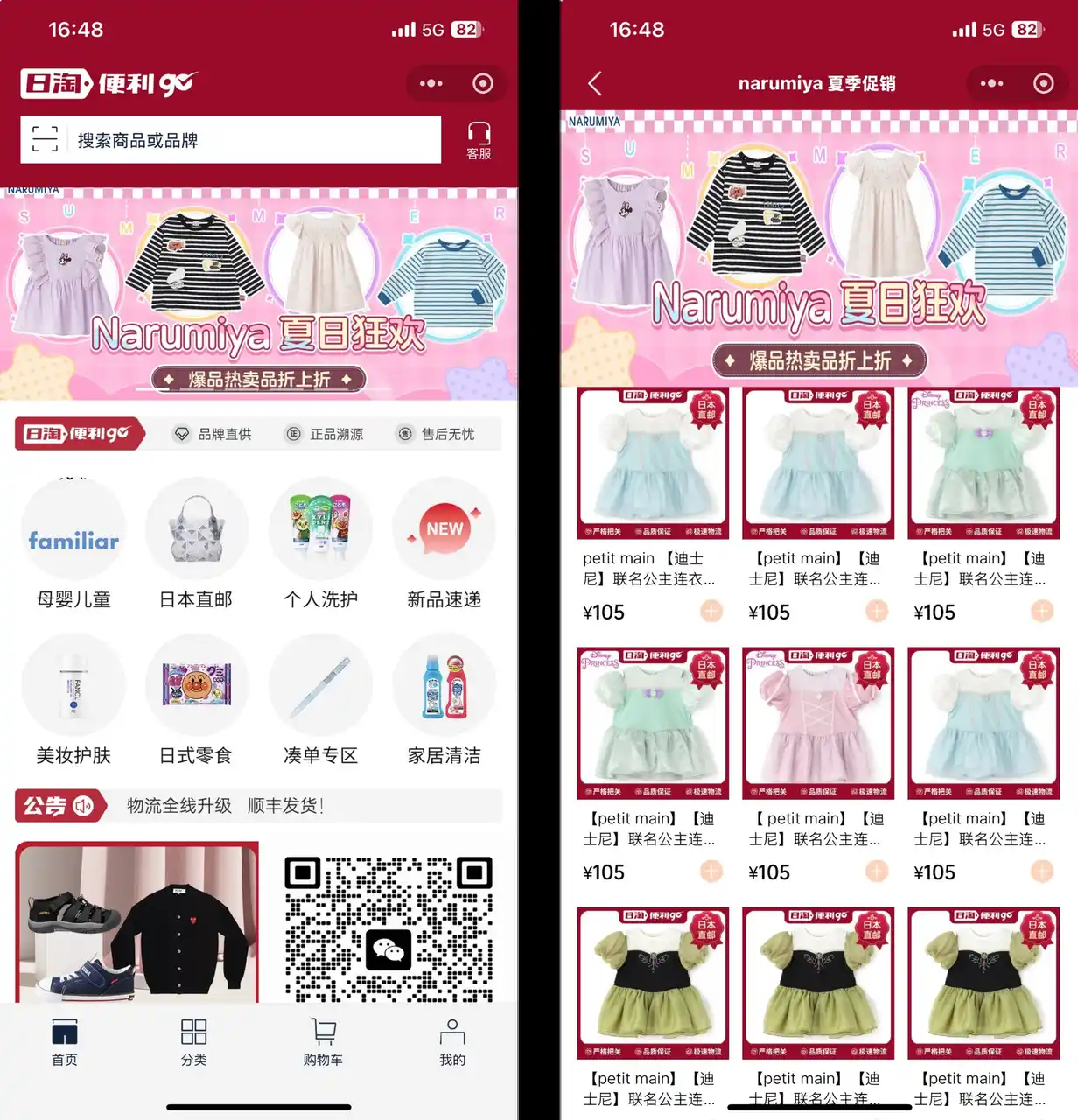Switch to the 购物车 tab
Image resolution: width=1078 pixels, height=1120 pixels.
click(x=323, y=1041)
